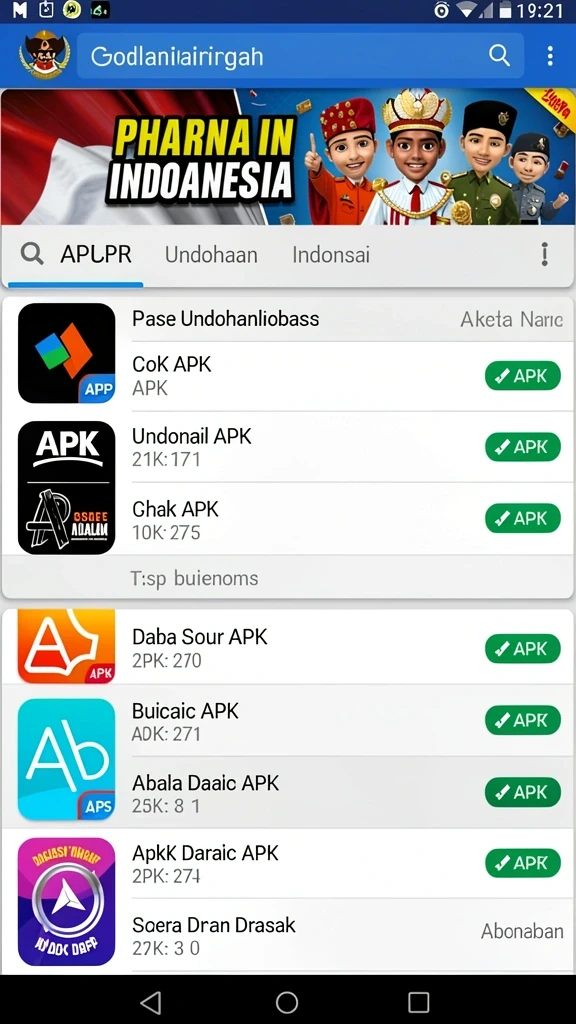The width and height of the screenshot is (576, 1024).
Task: Open the overflow menu in the app bar
Action: click(550, 56)
